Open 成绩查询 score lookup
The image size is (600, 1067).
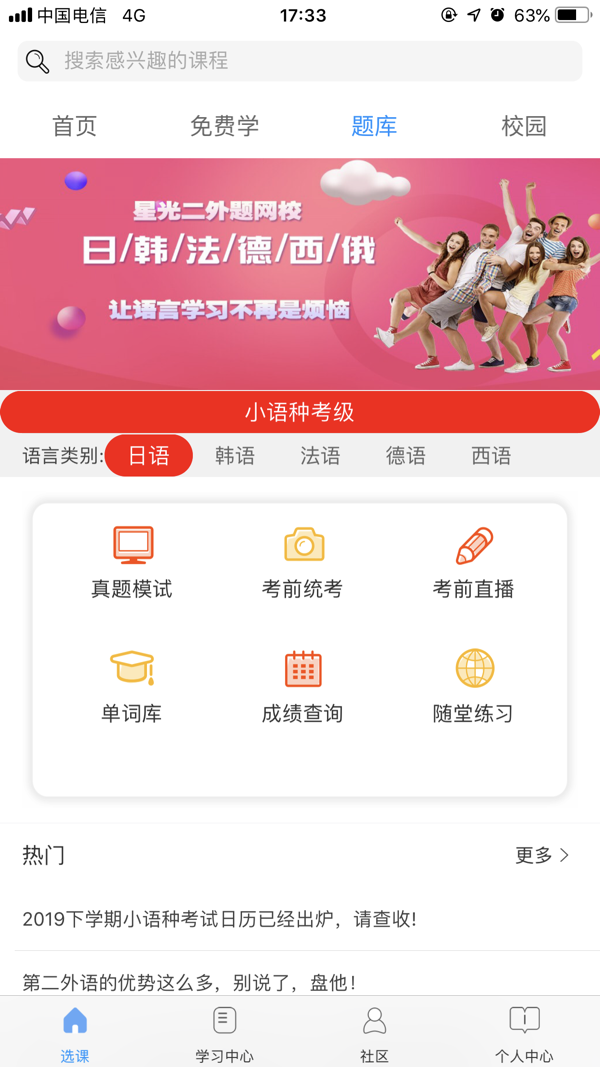coord(303,687)
